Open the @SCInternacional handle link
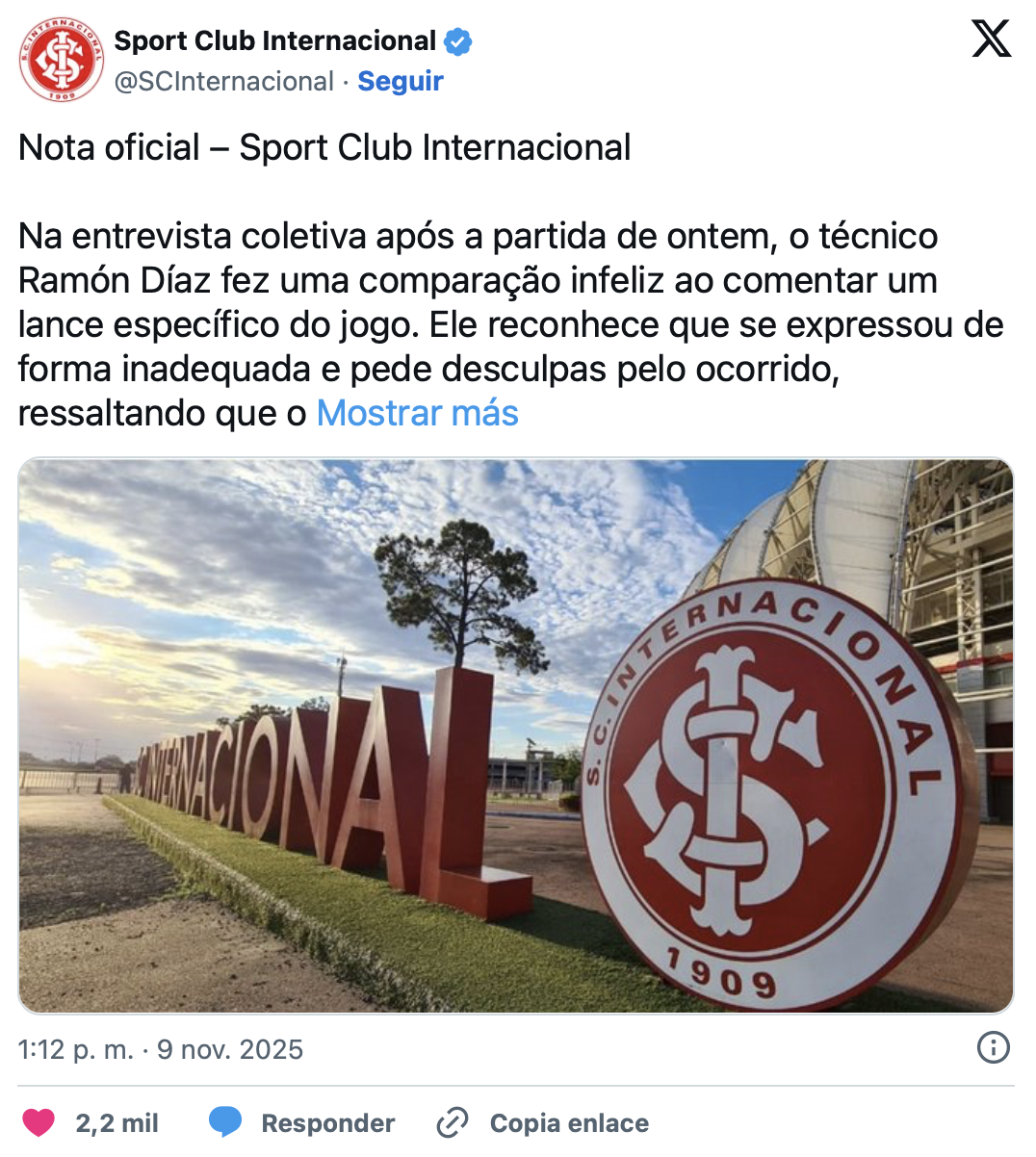 pyautogui.click(x=223, y=82)
